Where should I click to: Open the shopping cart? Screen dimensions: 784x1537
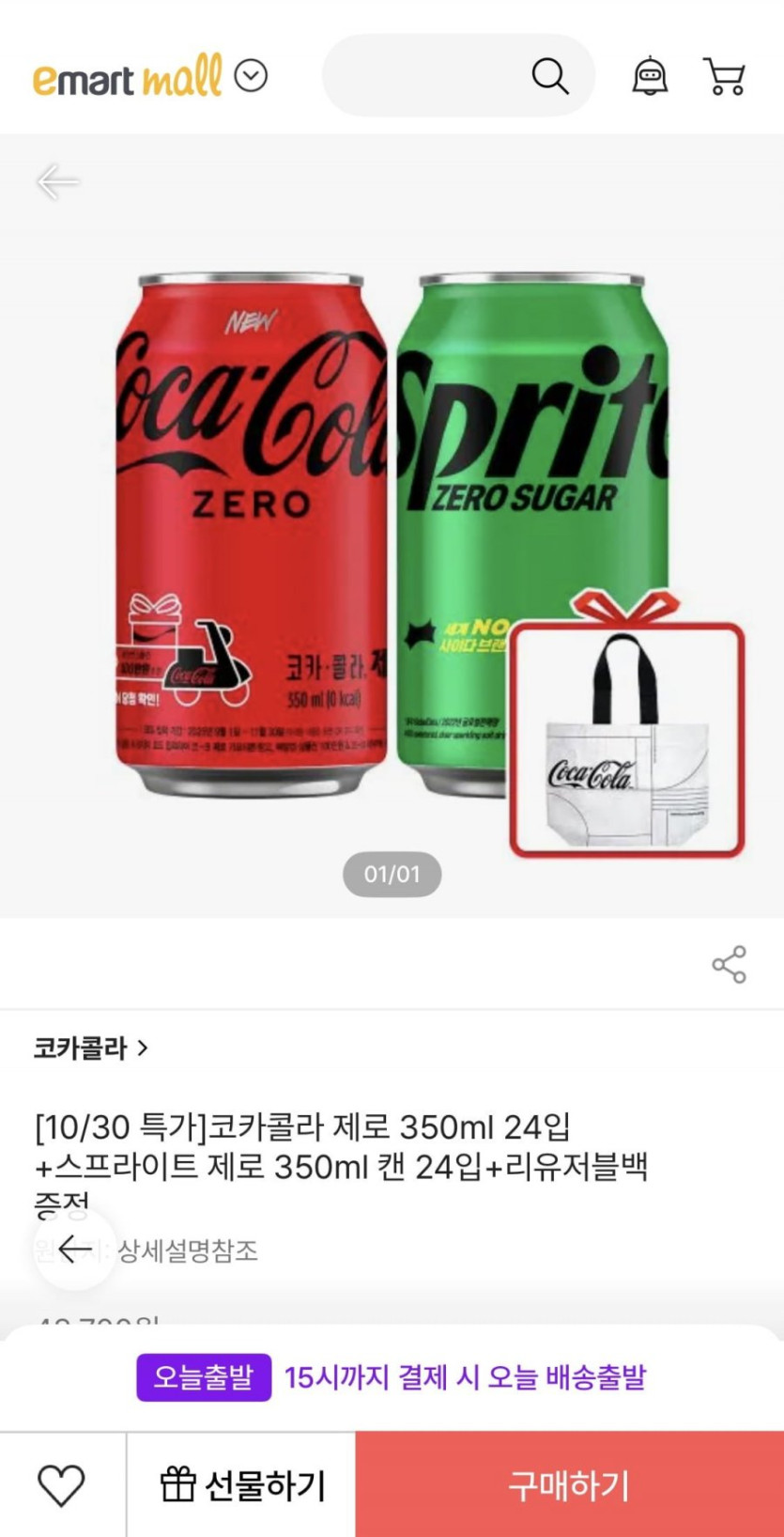[724, 76]
